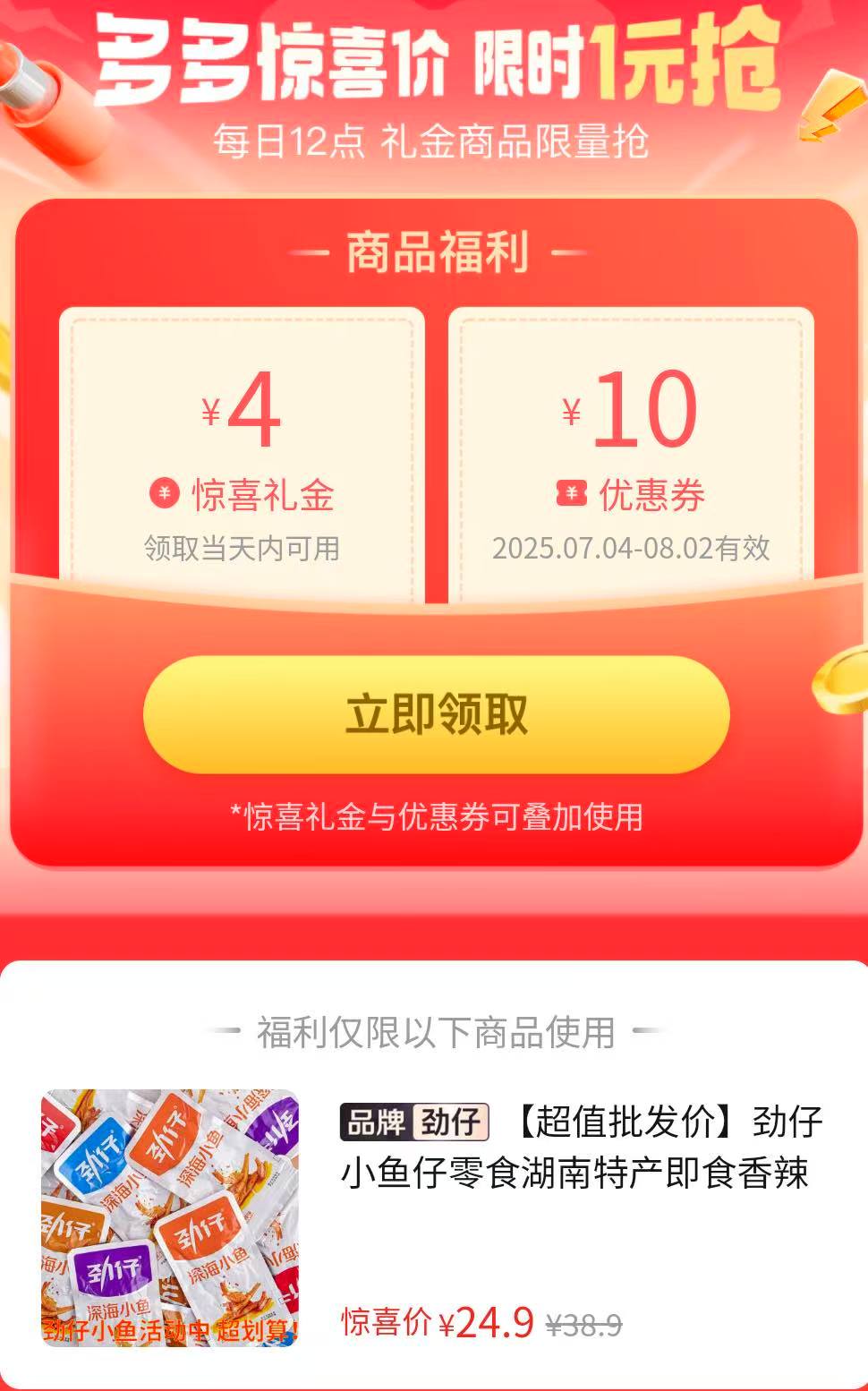This screenshot has height=1391, width=868.
Task: Click the red yuan symbol on 惊喜礼金
Action: (x=163, y=493)
